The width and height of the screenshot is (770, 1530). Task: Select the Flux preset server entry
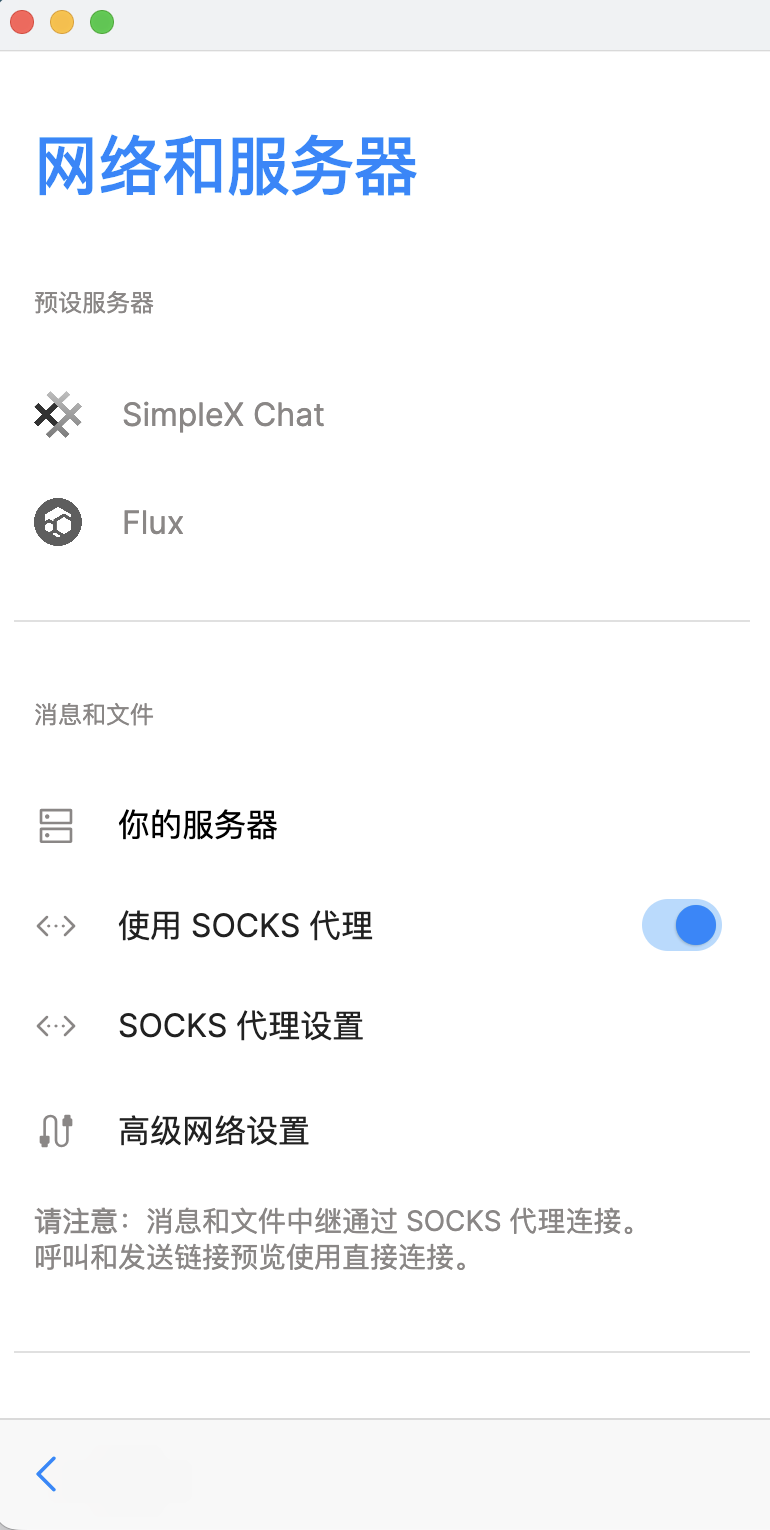click(152, 522)
